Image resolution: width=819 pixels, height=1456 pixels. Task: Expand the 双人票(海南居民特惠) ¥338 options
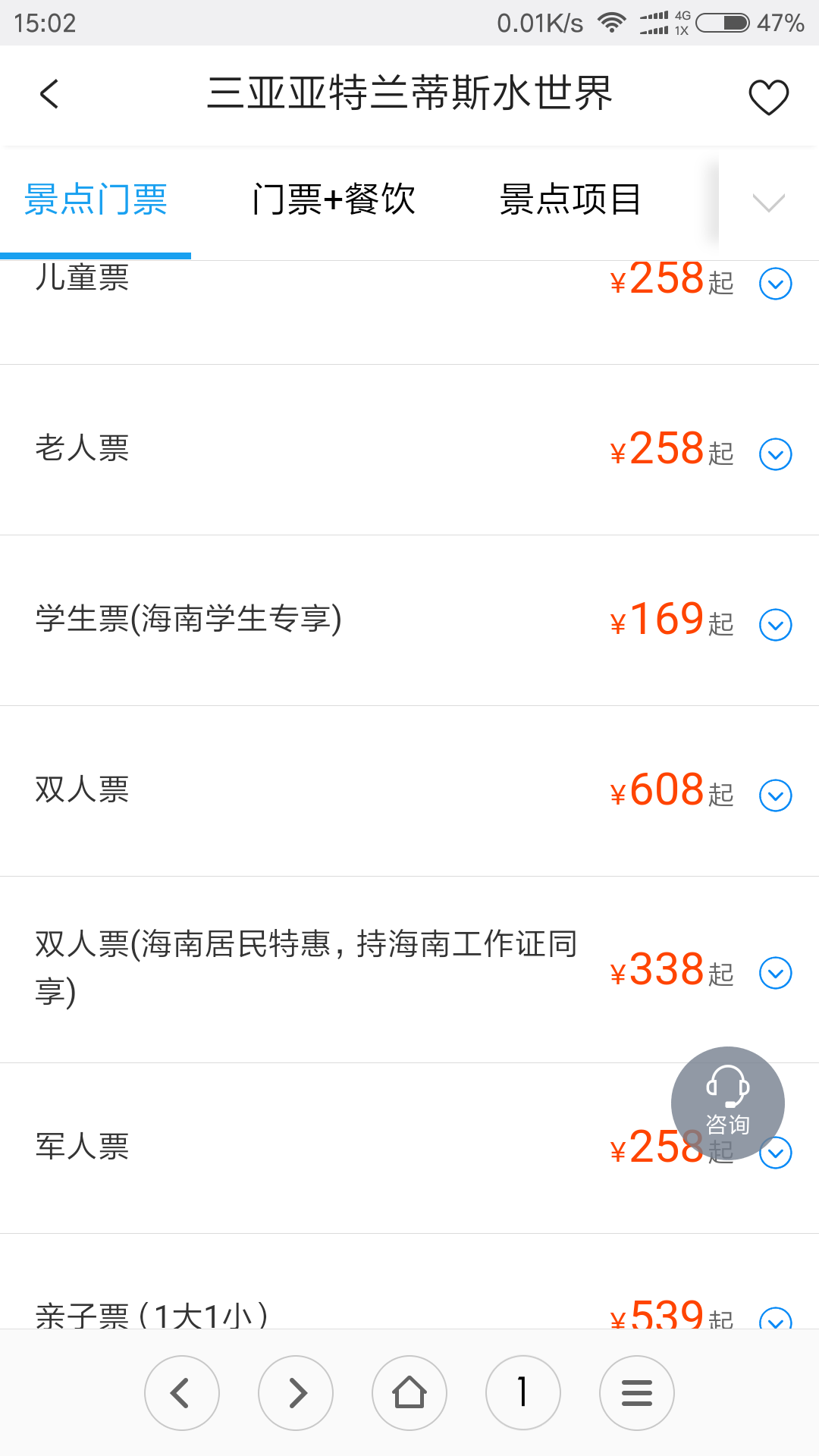click(x=776, y=973)
